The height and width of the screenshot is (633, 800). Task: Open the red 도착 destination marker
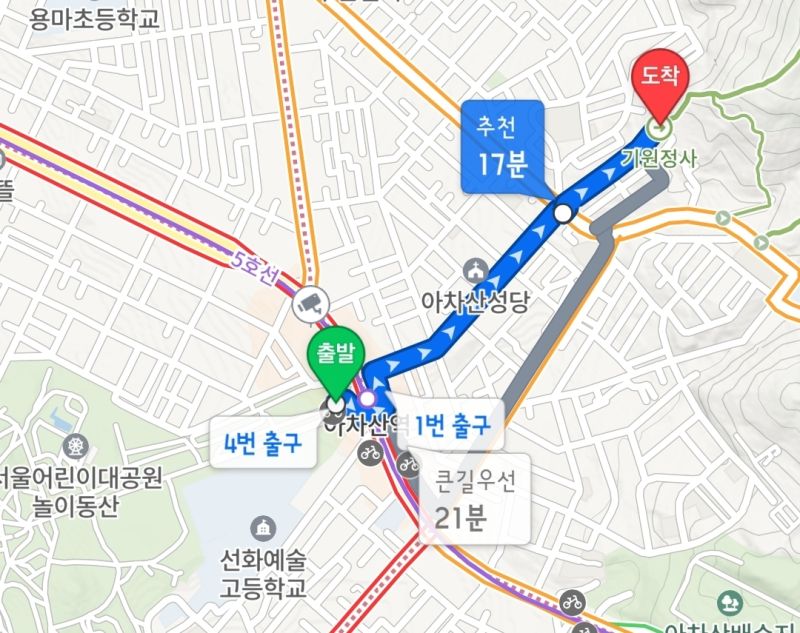coord(657,84)
